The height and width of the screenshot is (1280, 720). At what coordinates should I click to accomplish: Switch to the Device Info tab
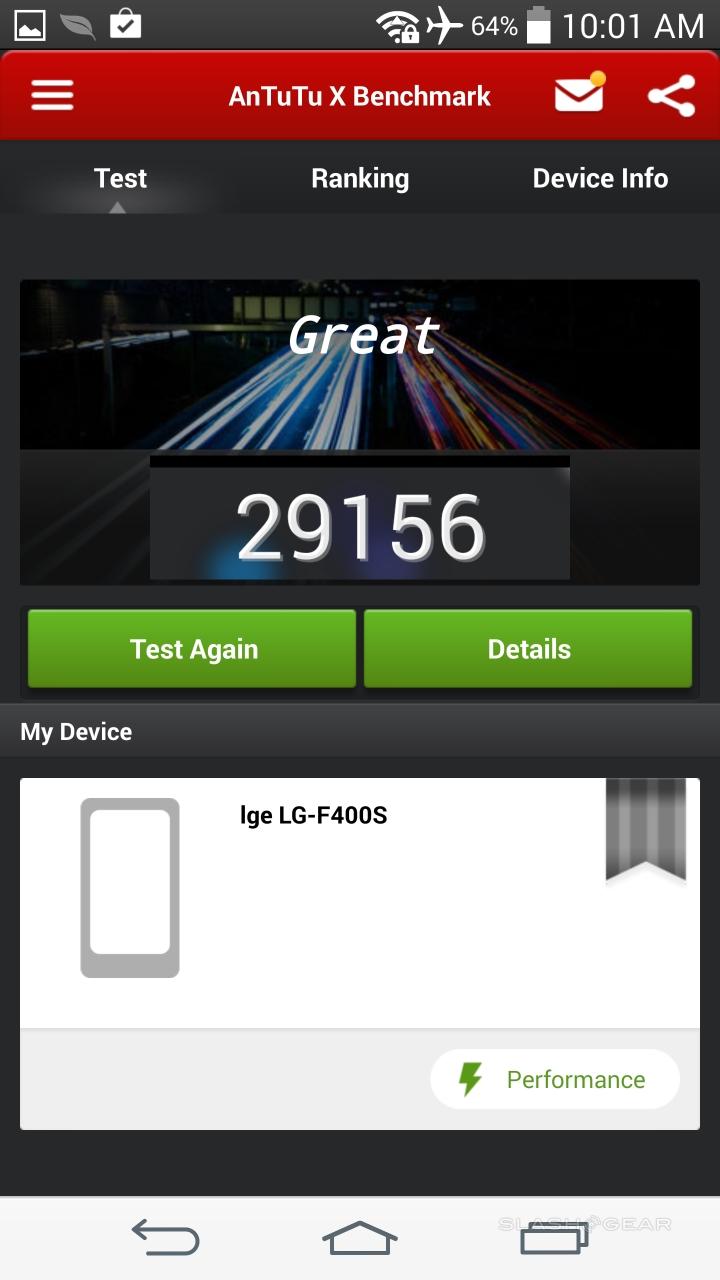point(600,179)
